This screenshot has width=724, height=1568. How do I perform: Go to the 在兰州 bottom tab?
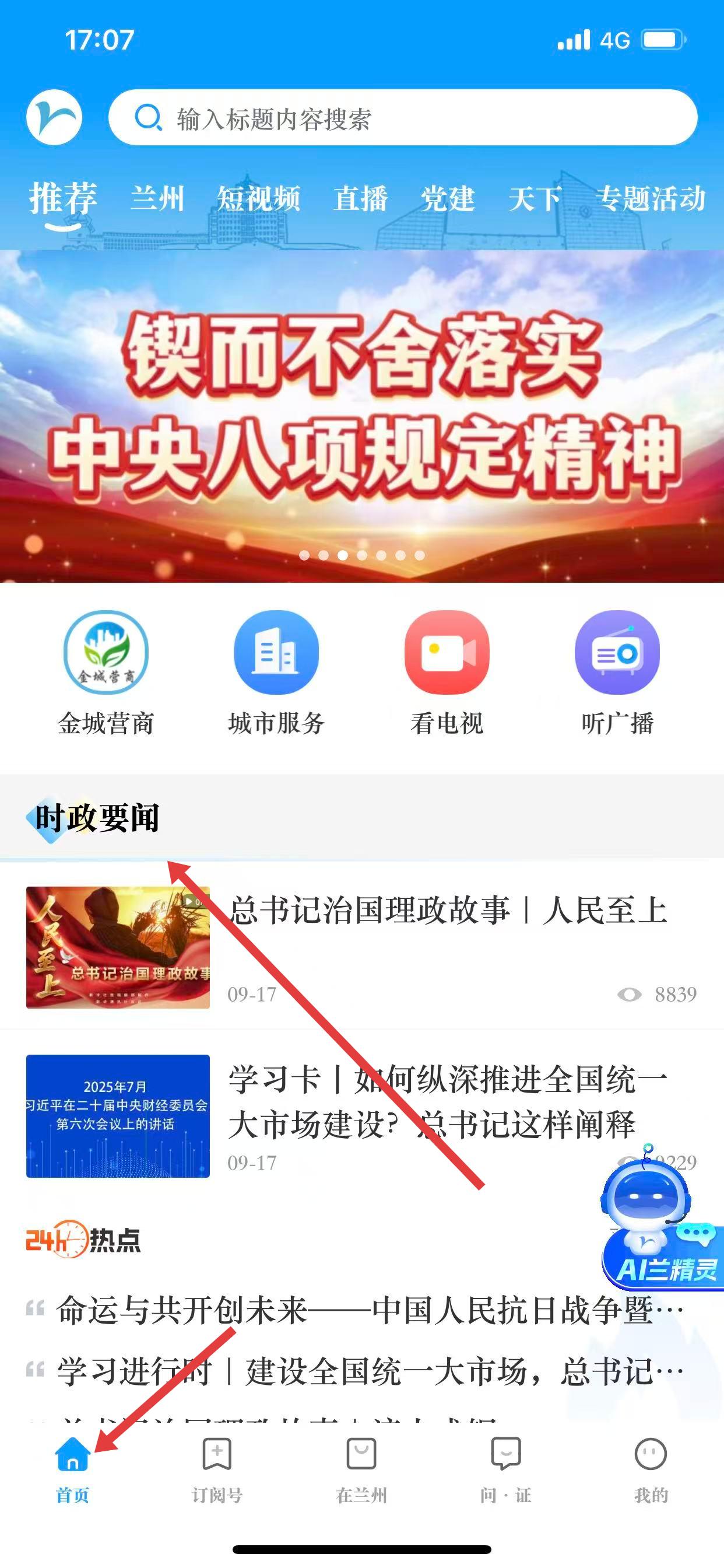tap(361, 1467)
